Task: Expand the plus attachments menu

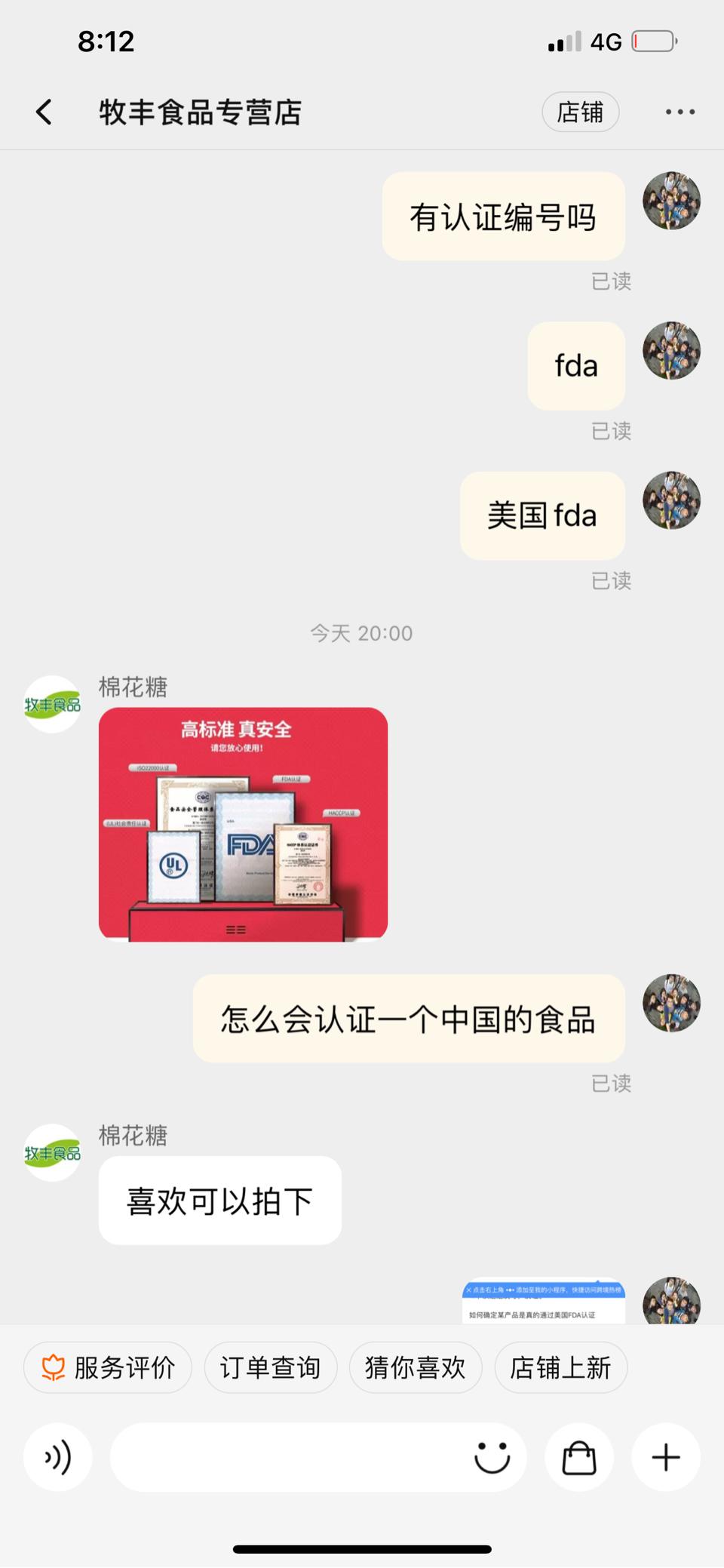Action: coord(665,1457)
